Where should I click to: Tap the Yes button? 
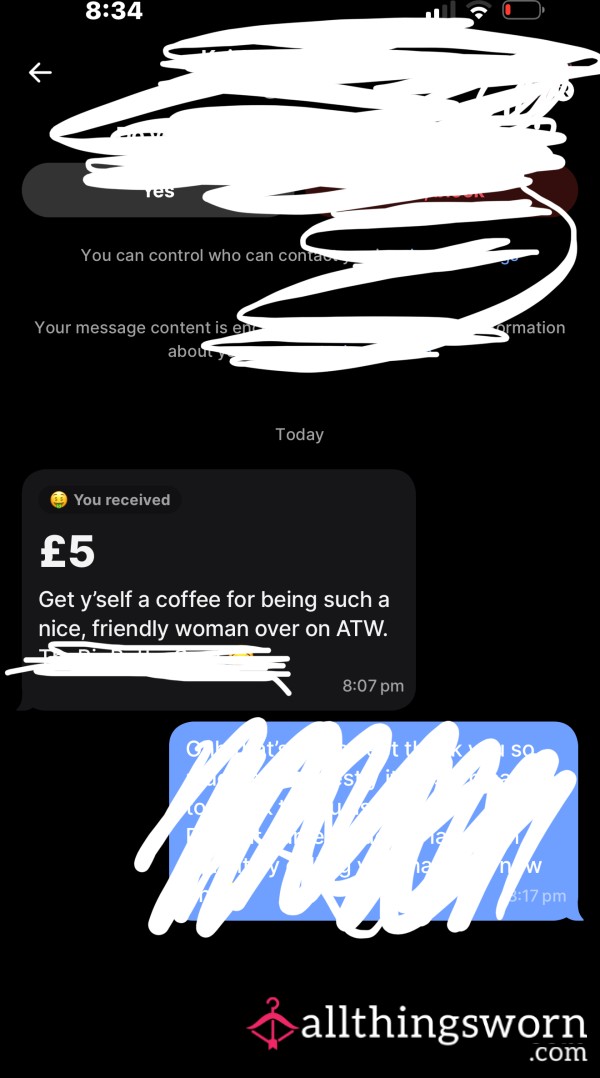pos(159,190)
